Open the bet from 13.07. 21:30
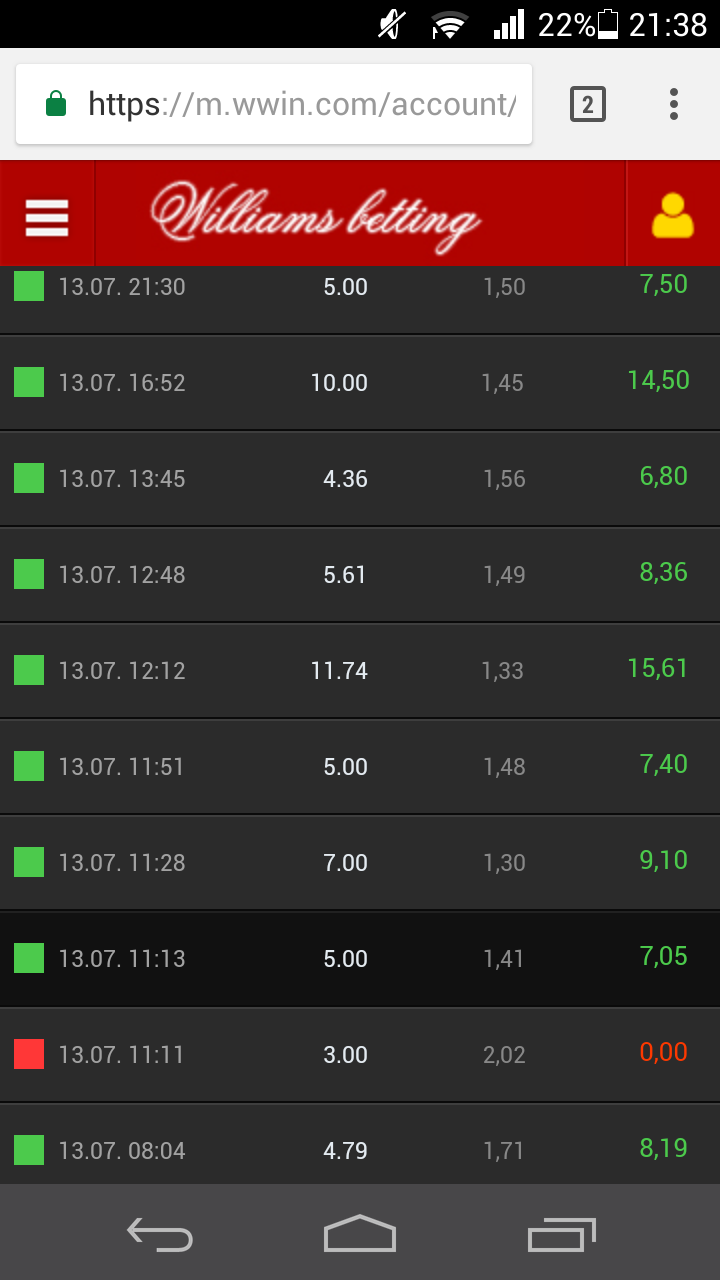The width and height of the screenshot is (720, 1280). 360,298
